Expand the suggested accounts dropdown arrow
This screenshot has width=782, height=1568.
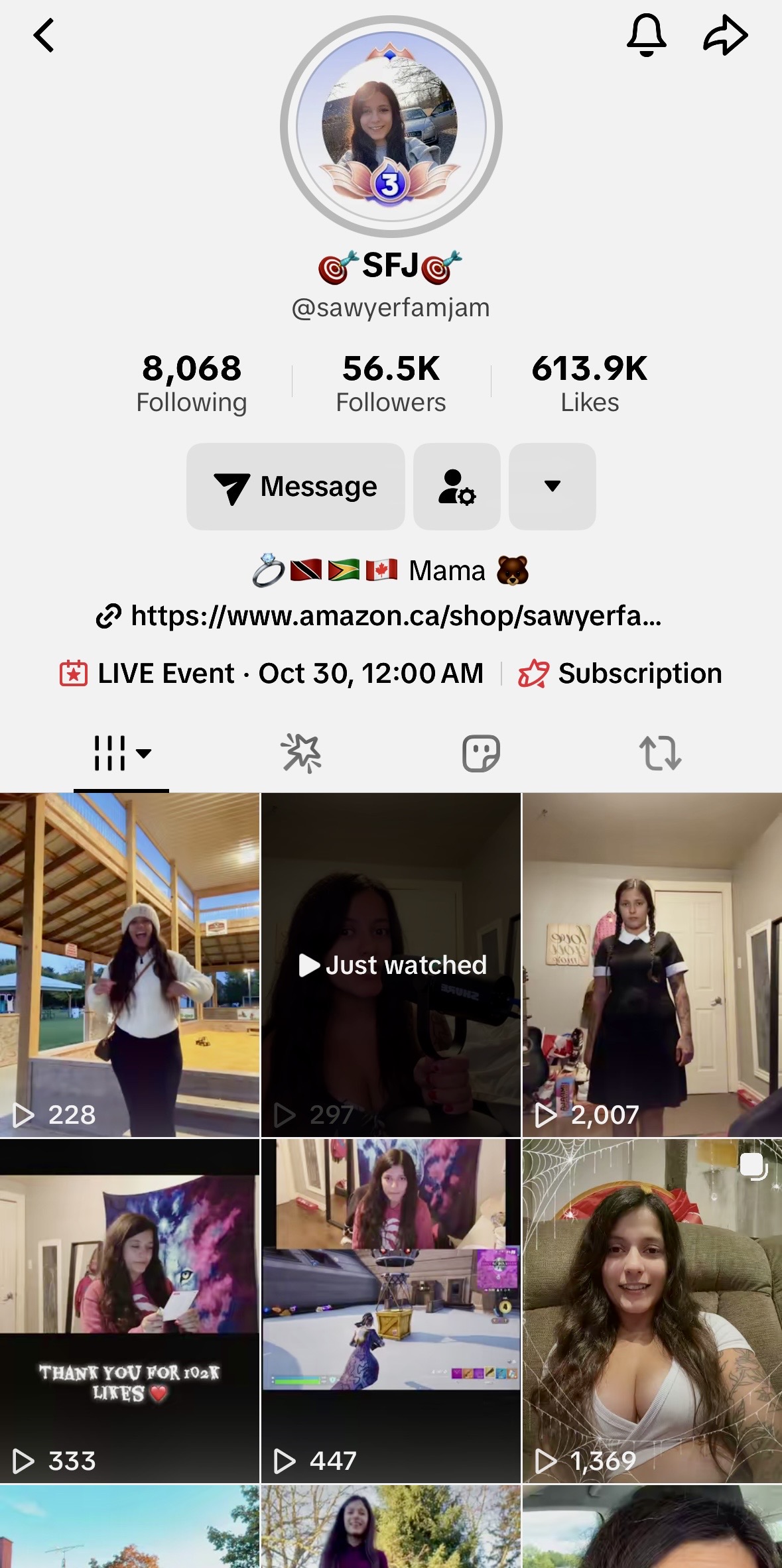coord(552,487)
